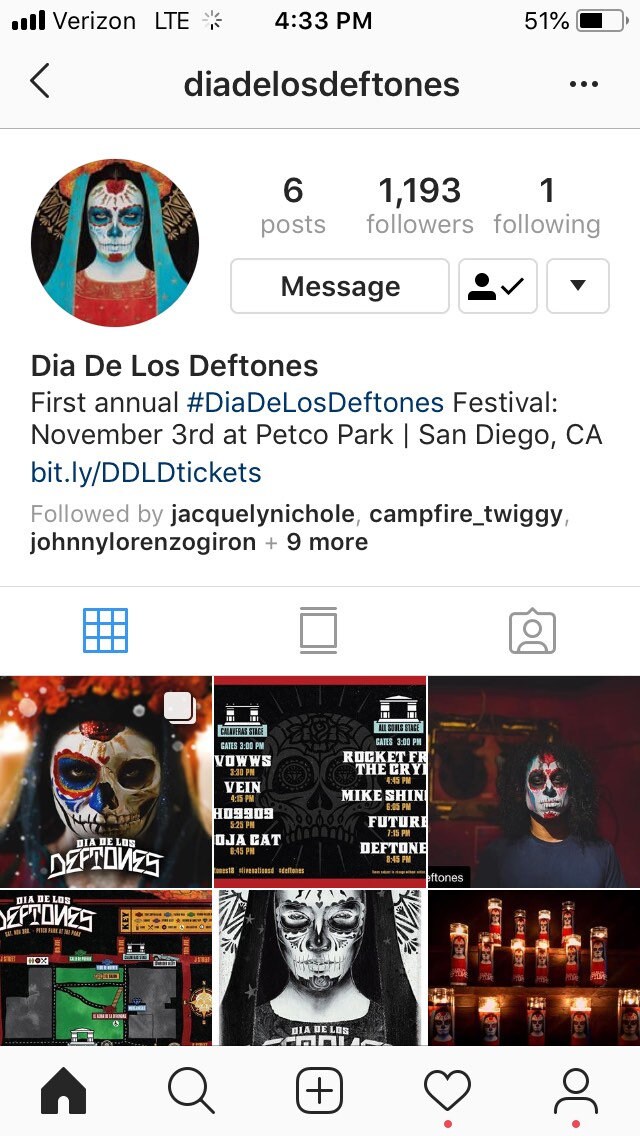Open the search magnifier tab
This screenshot has width=640, height=1136.
click(x=191, y=1089)
